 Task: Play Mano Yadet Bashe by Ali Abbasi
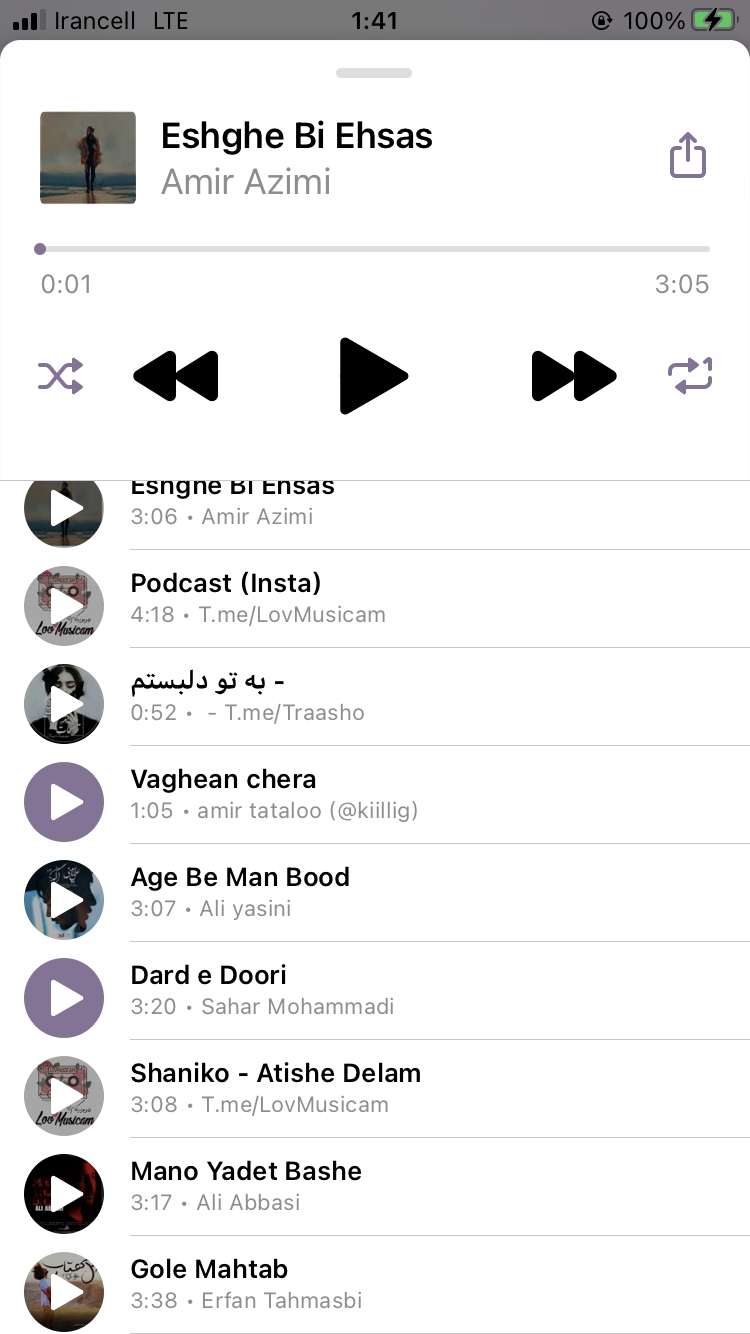pyautogui.click(x=64, y=1194)
